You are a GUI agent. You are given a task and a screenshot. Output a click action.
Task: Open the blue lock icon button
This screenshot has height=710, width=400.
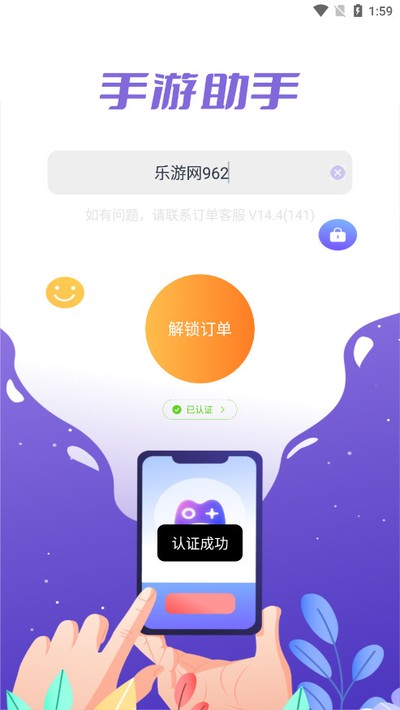click(x=338, y=235)
